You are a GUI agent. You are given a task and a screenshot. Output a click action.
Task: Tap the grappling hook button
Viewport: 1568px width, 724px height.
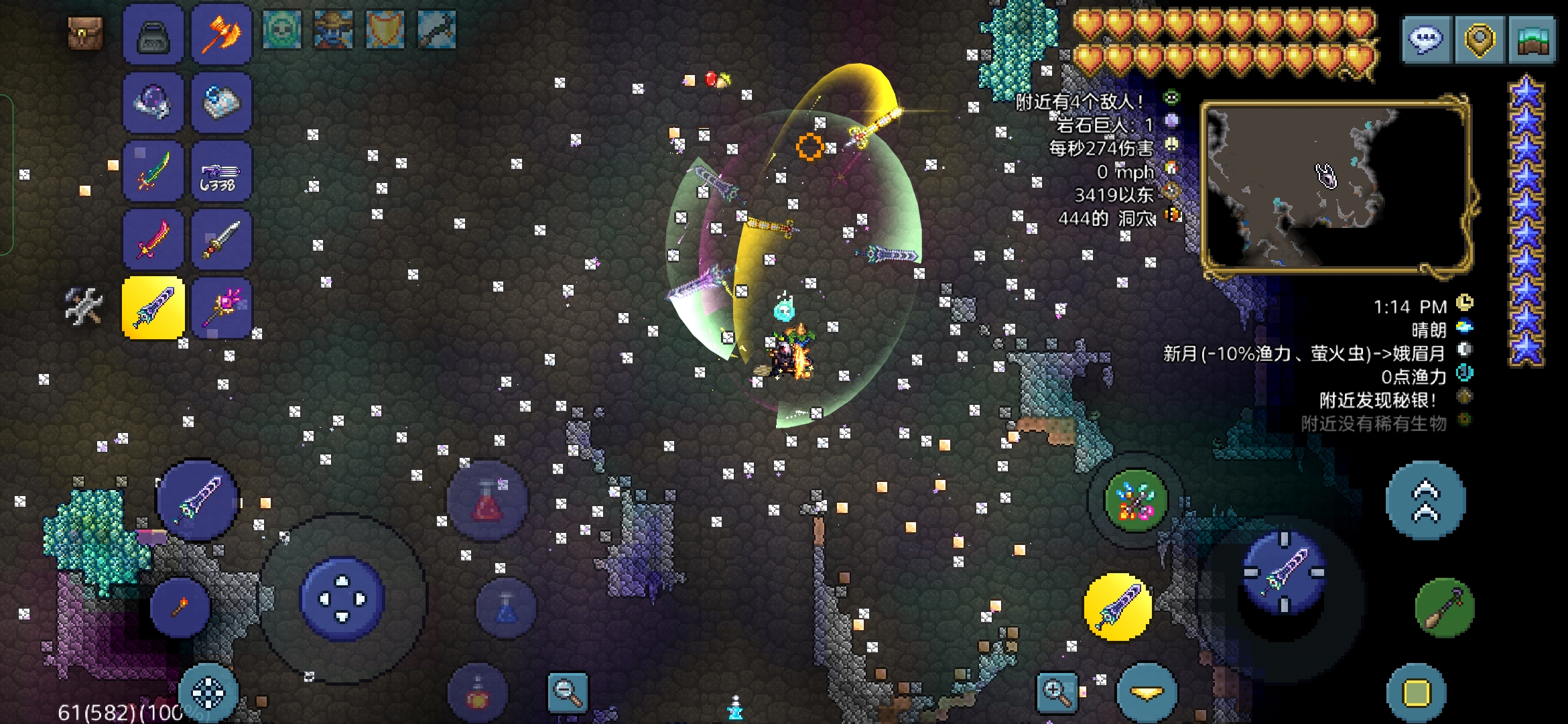[1445, 608]
